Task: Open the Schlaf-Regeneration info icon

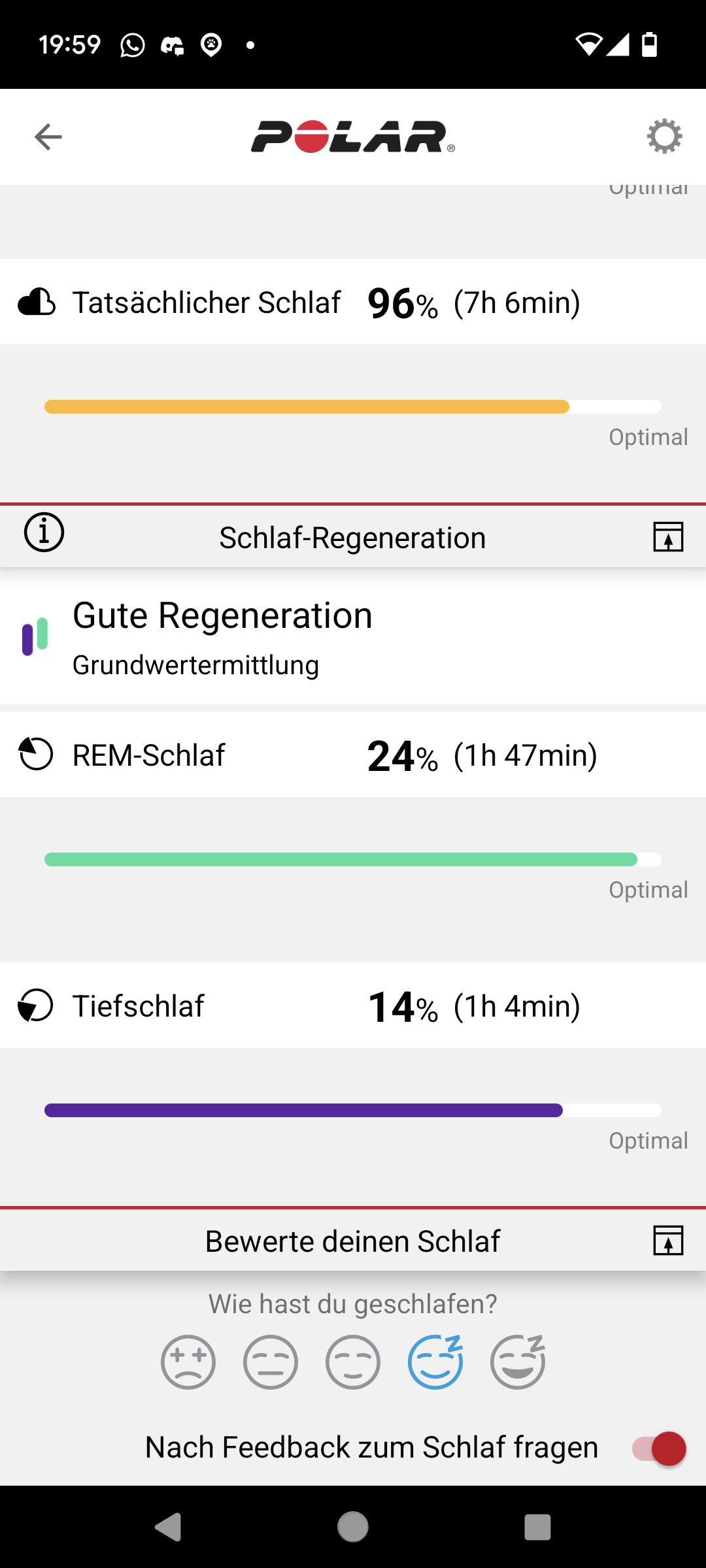Action: [x=44, y=532]
